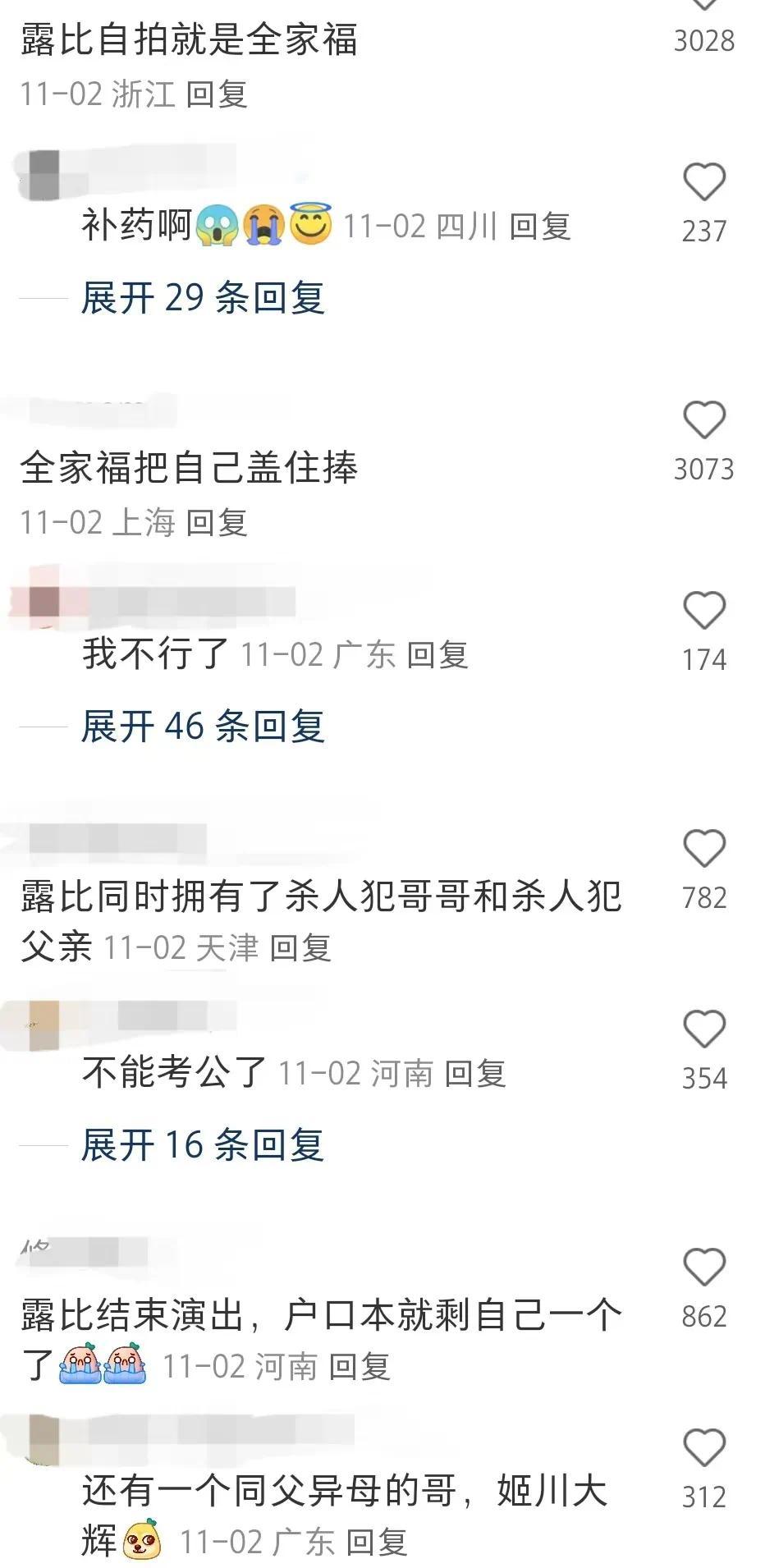Reply to the 同父异母的哥 comment
This screenshot has height=1568, width=765.
coord(376,1543)
